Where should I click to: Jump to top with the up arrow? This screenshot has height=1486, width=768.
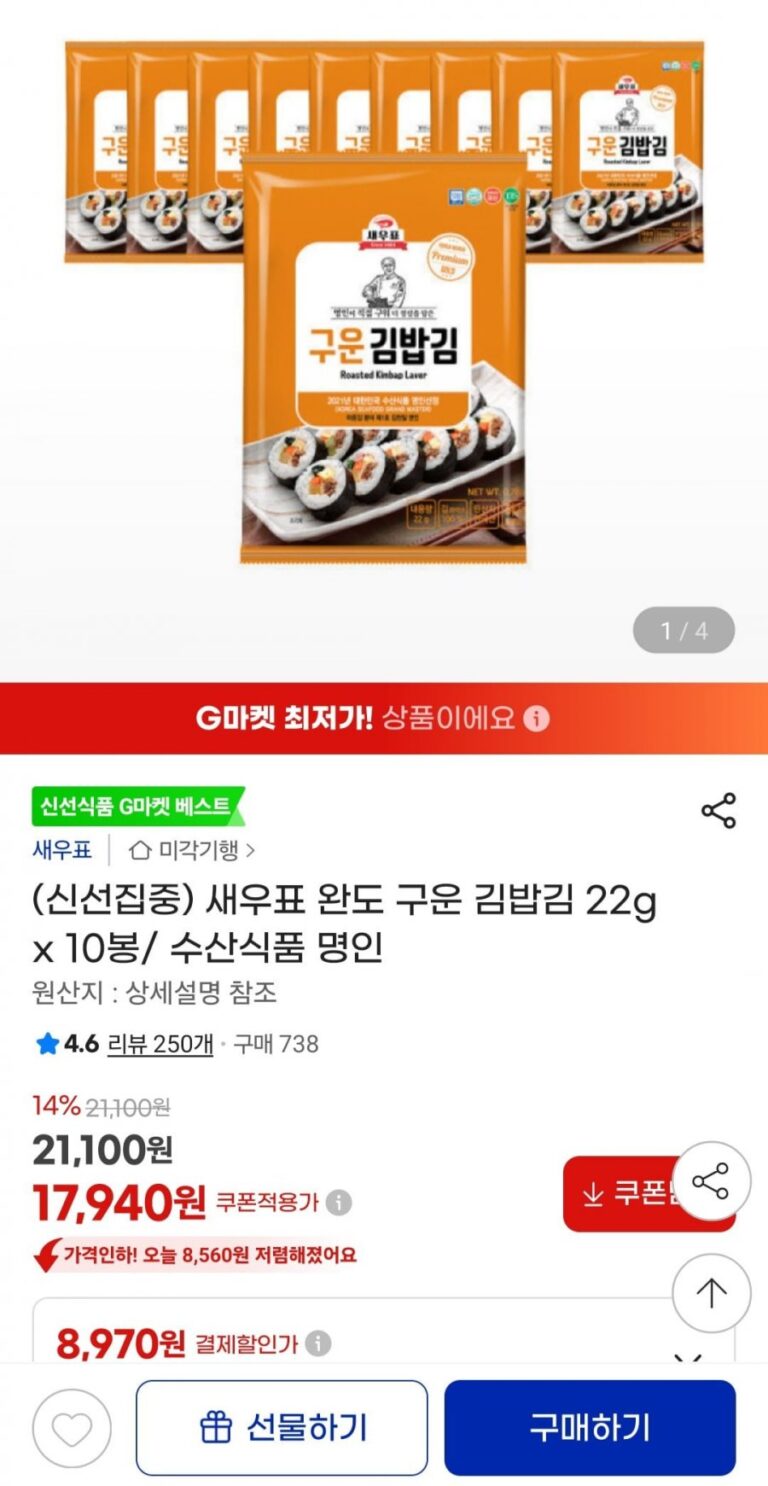coord(711,1293)
